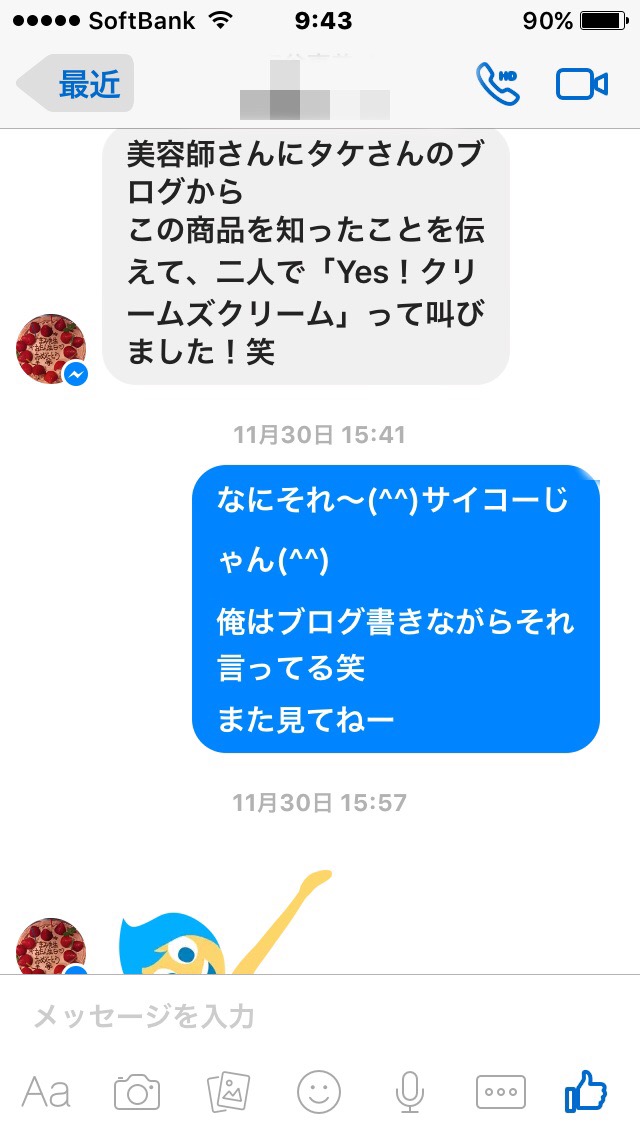Screen dimensions: 640x1136
Task: Focus the メッセージを入力 text field
Action: [x=320, y=1016]
